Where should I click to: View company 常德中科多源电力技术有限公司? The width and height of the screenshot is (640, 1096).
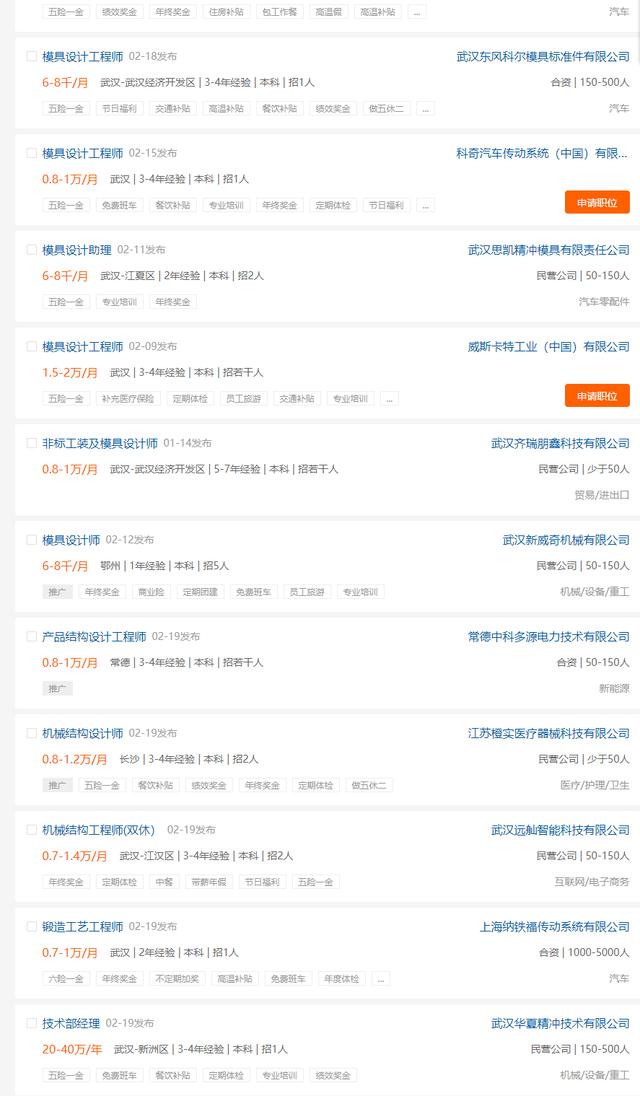click(x=548, y=636)
